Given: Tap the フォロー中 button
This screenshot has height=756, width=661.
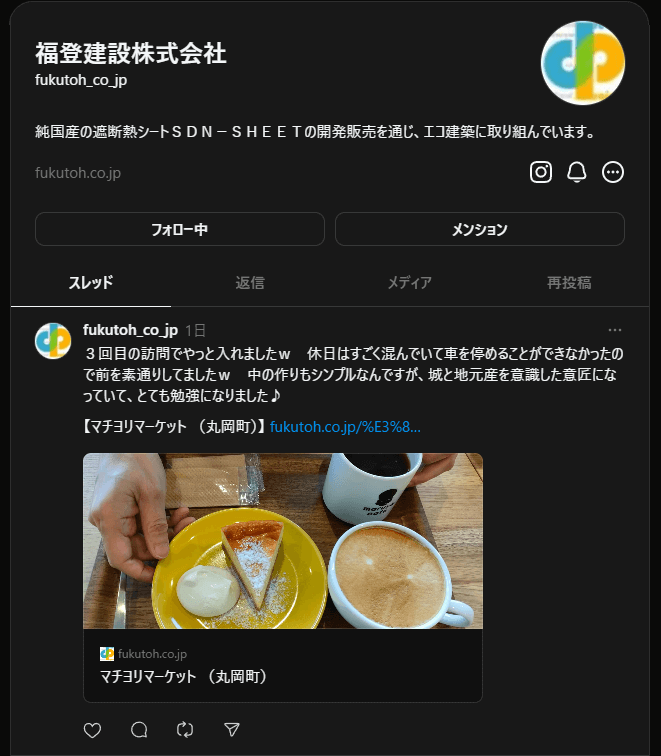Looking at the screenshot, I should [180, 229].
